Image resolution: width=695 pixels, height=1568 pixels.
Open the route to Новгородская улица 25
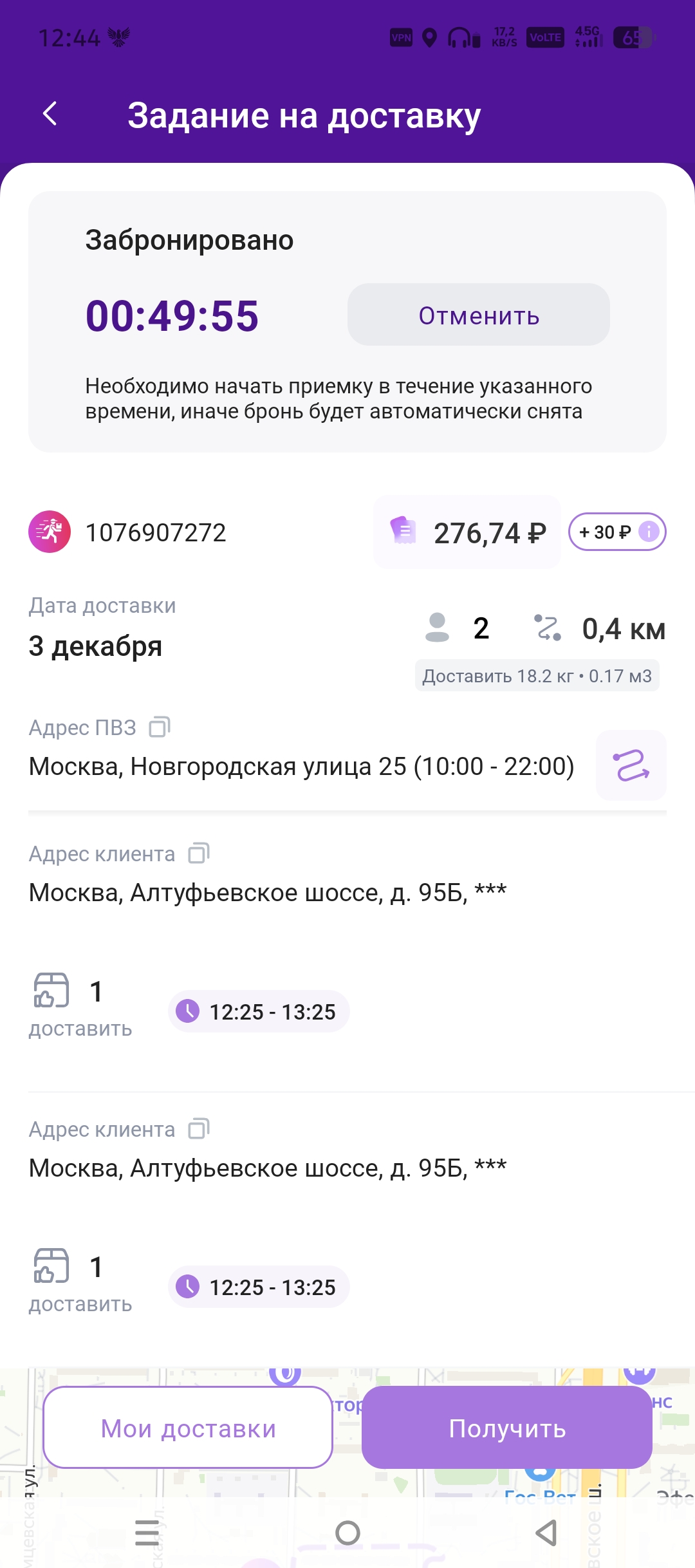pos(631,765)
